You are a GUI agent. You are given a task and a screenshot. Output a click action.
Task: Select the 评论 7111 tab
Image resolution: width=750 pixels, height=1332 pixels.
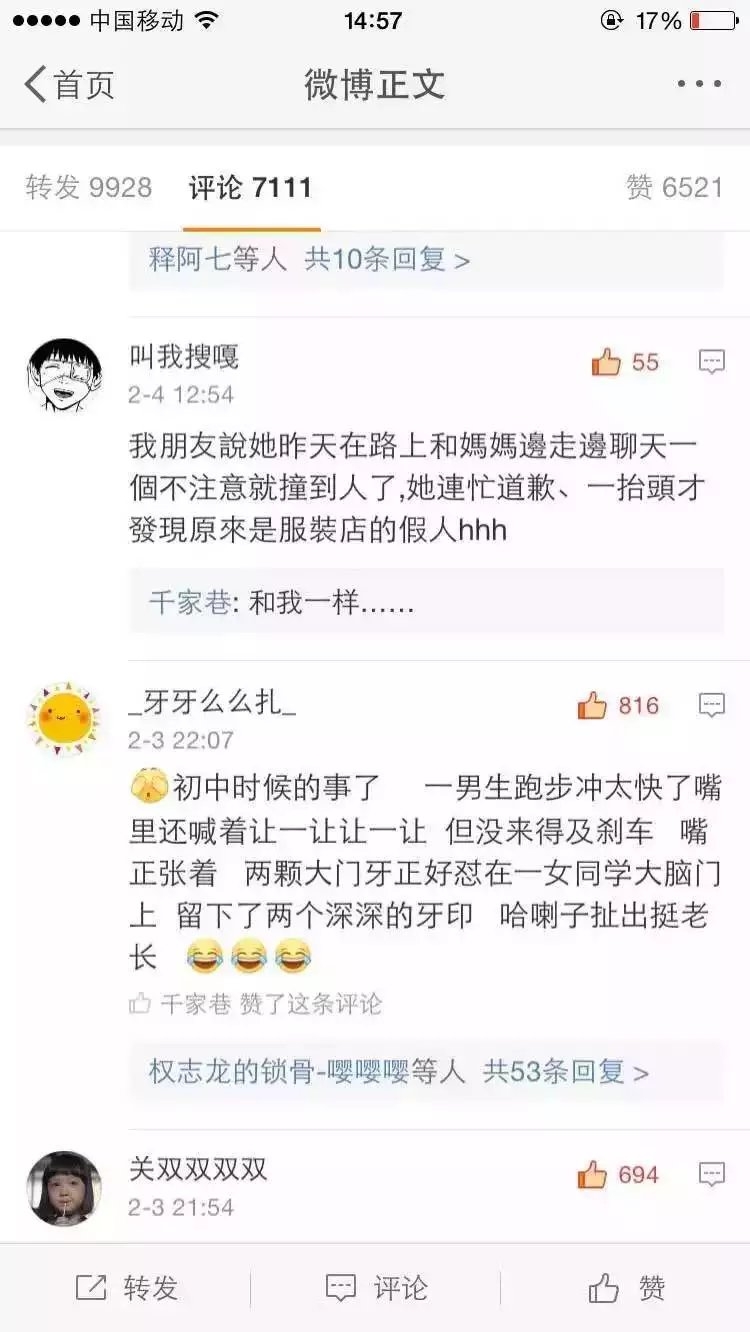(251, 187)
